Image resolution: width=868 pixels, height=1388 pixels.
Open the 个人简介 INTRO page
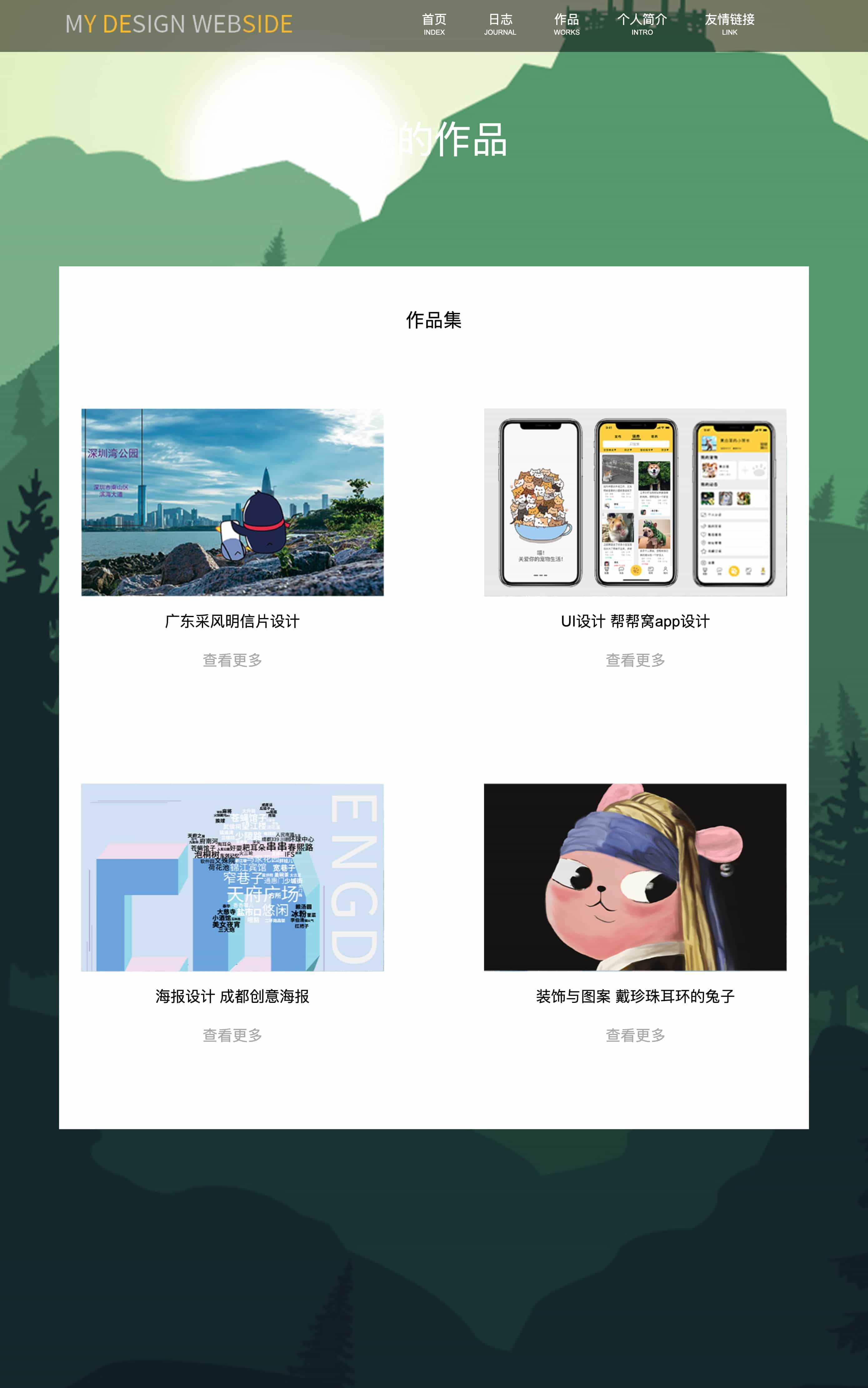coord(642,25)
